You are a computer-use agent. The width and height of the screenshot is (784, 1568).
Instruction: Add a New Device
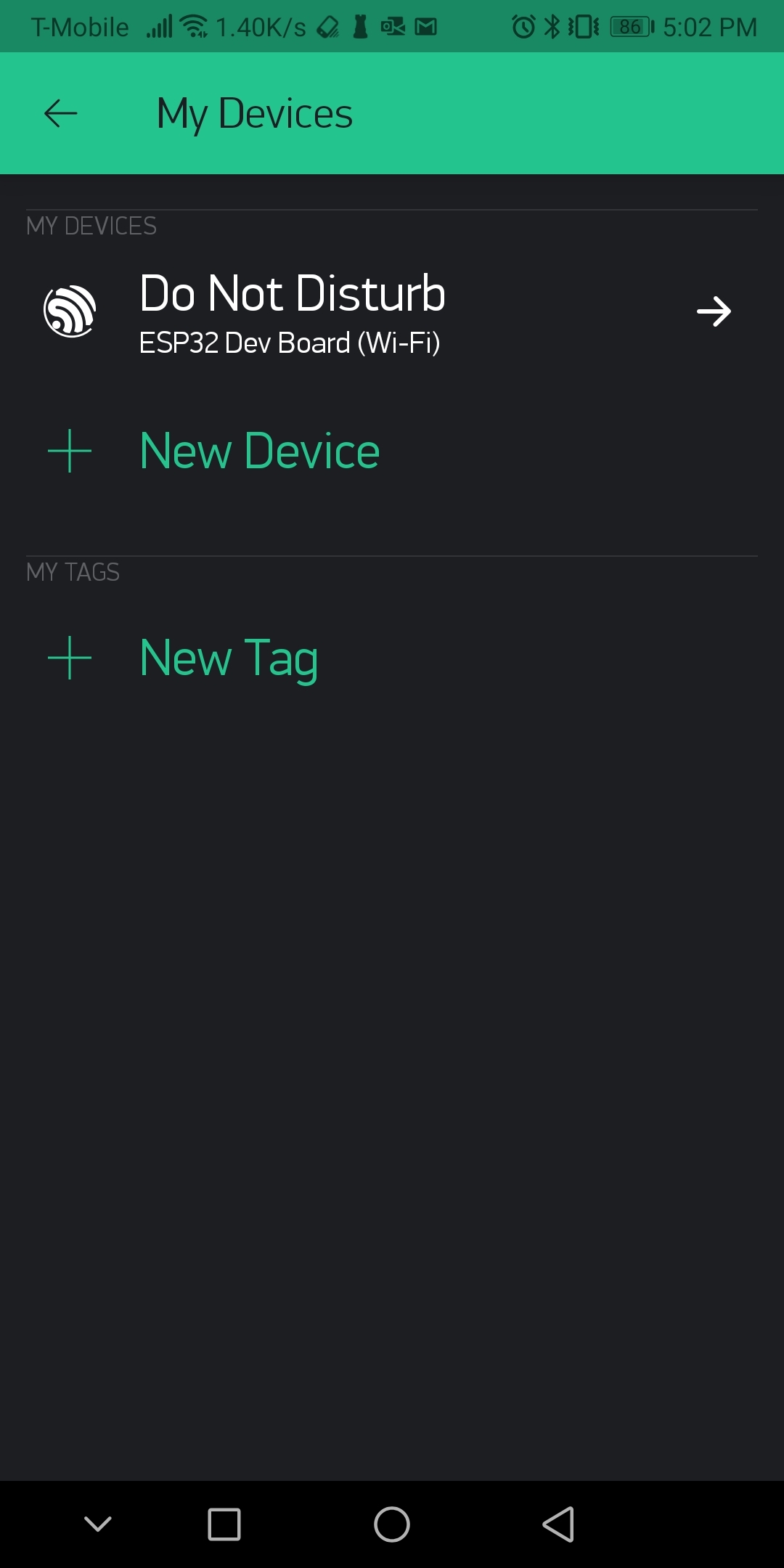[259, 451]
